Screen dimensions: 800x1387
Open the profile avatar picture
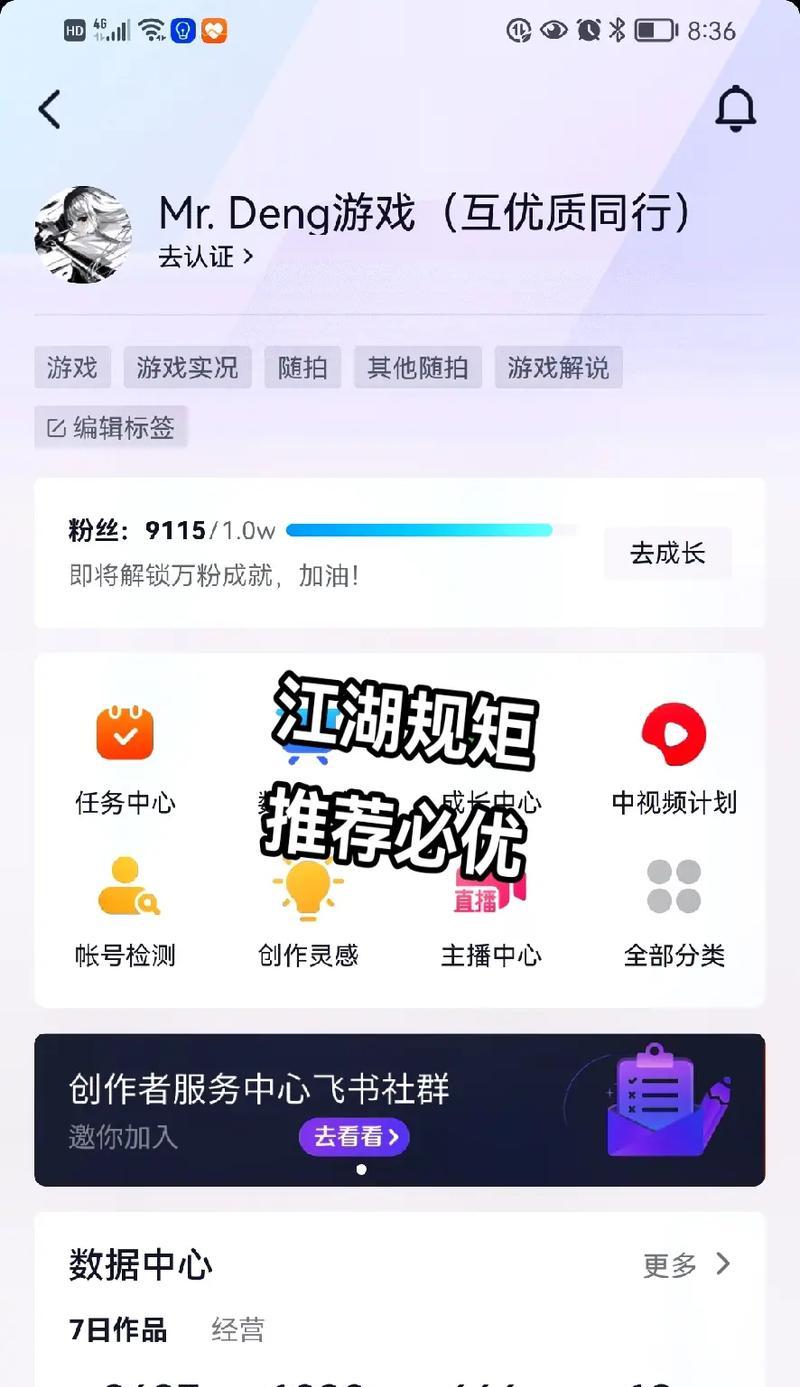click(83, 235)
